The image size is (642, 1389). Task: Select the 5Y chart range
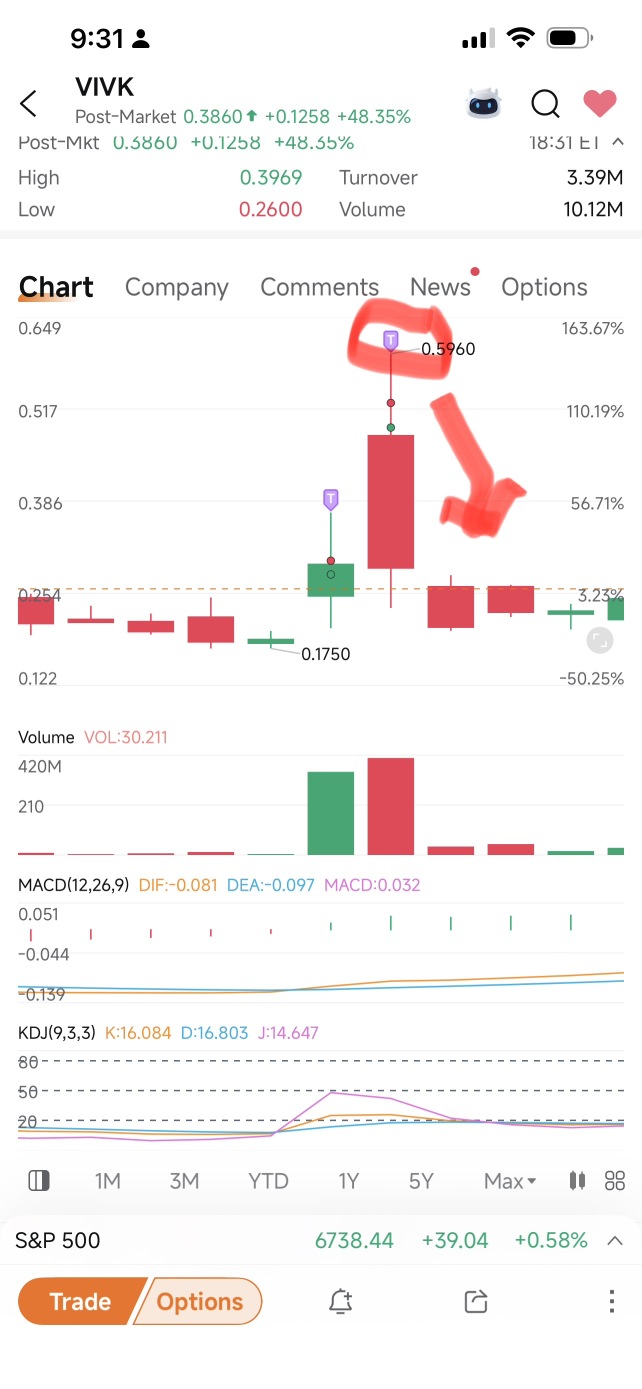click(421, 1181)
